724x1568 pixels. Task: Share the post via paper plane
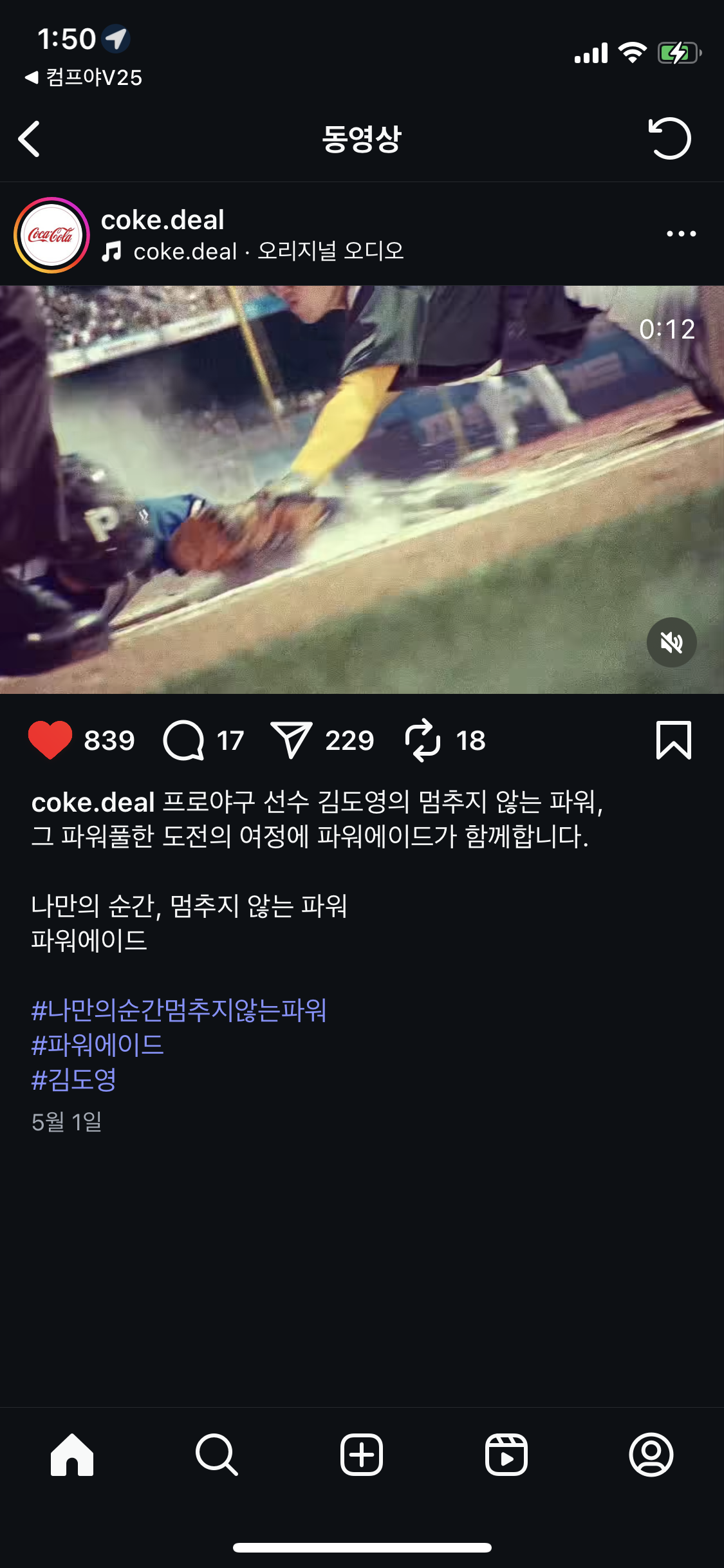(x=292, y=740)
